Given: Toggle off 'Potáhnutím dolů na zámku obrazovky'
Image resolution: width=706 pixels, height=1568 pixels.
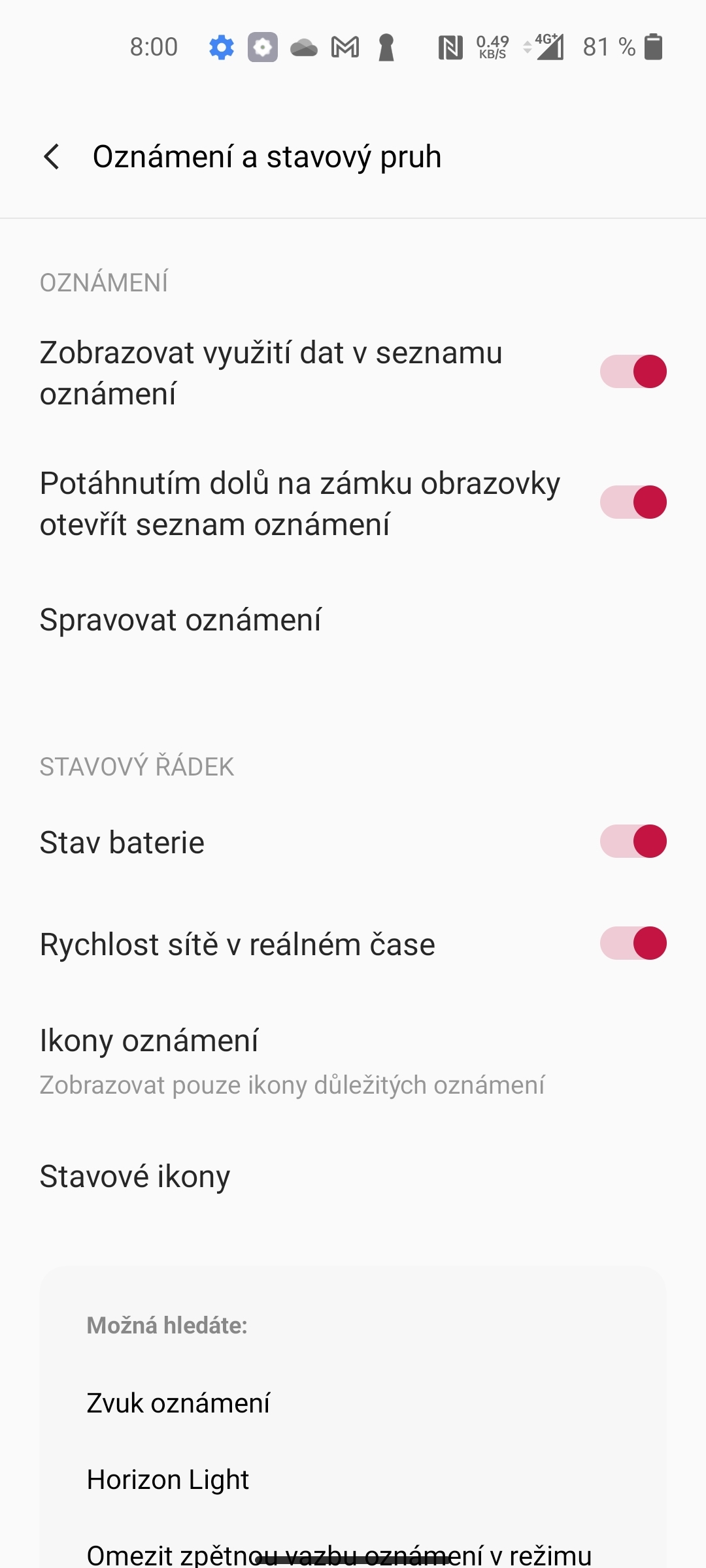Looking at the screenshot, I should point(631,502).
